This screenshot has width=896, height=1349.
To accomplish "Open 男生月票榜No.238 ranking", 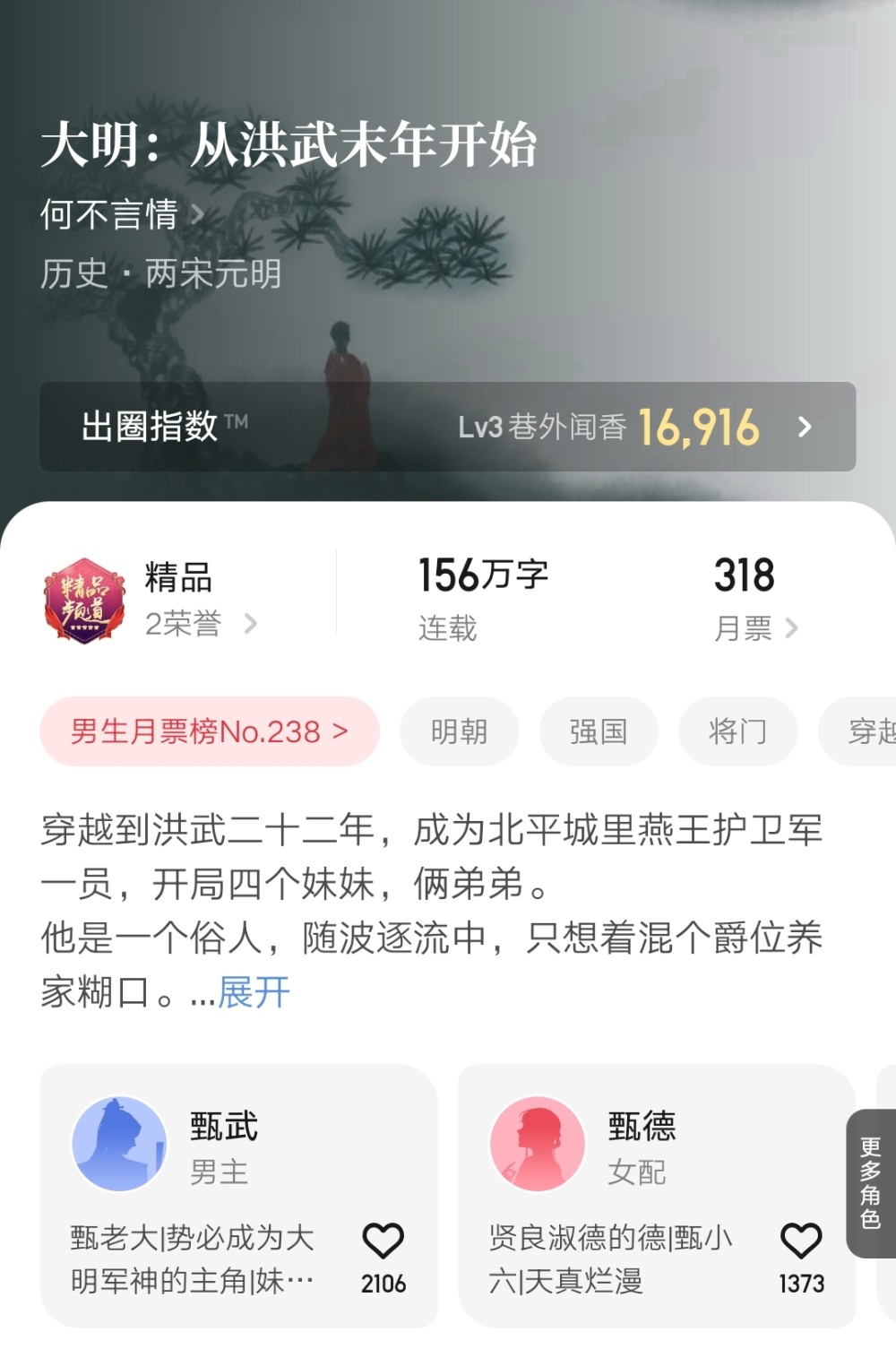I will [x=209, y=731].
